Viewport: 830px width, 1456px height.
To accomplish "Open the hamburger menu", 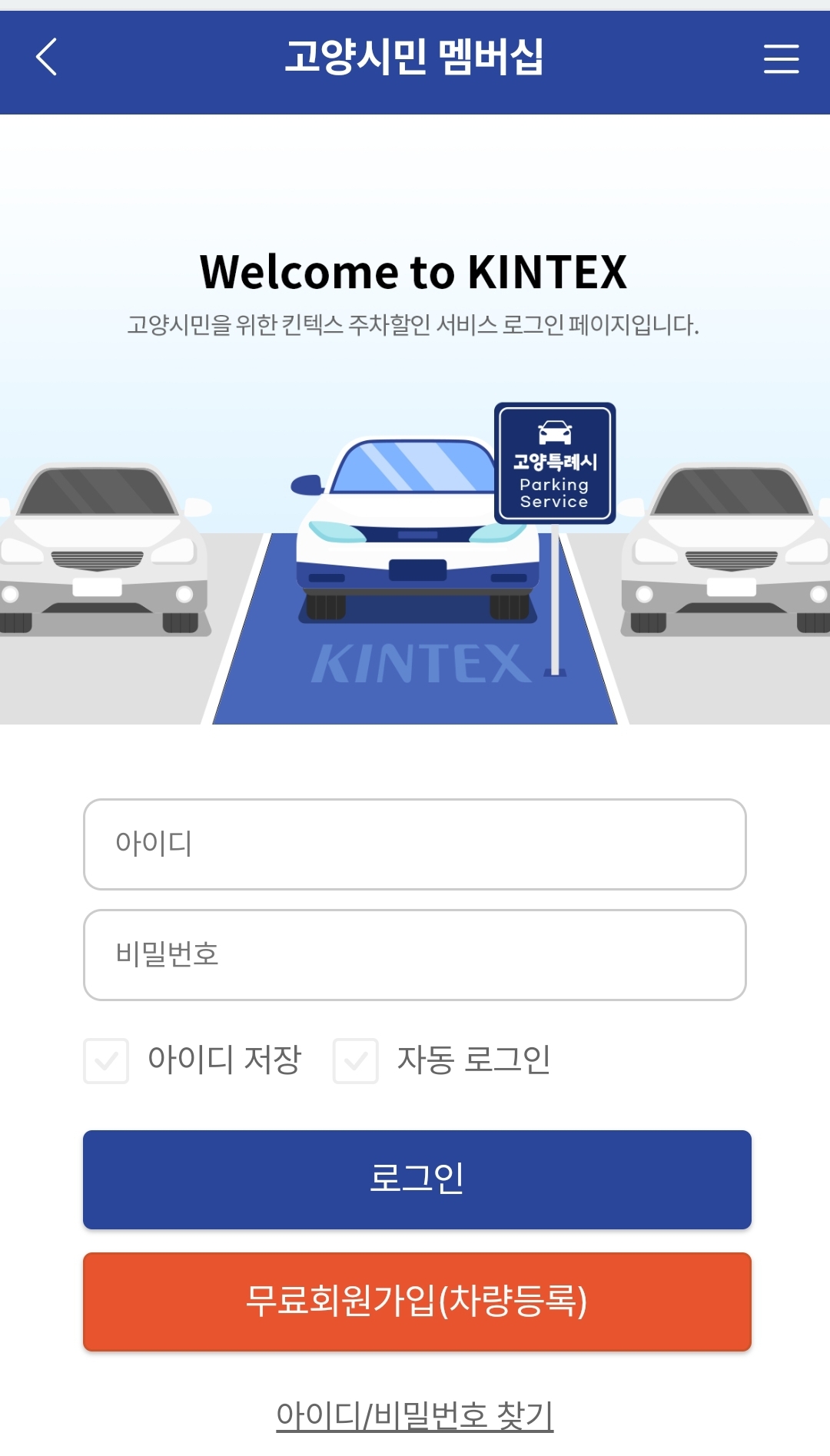I will click(781, 58).
